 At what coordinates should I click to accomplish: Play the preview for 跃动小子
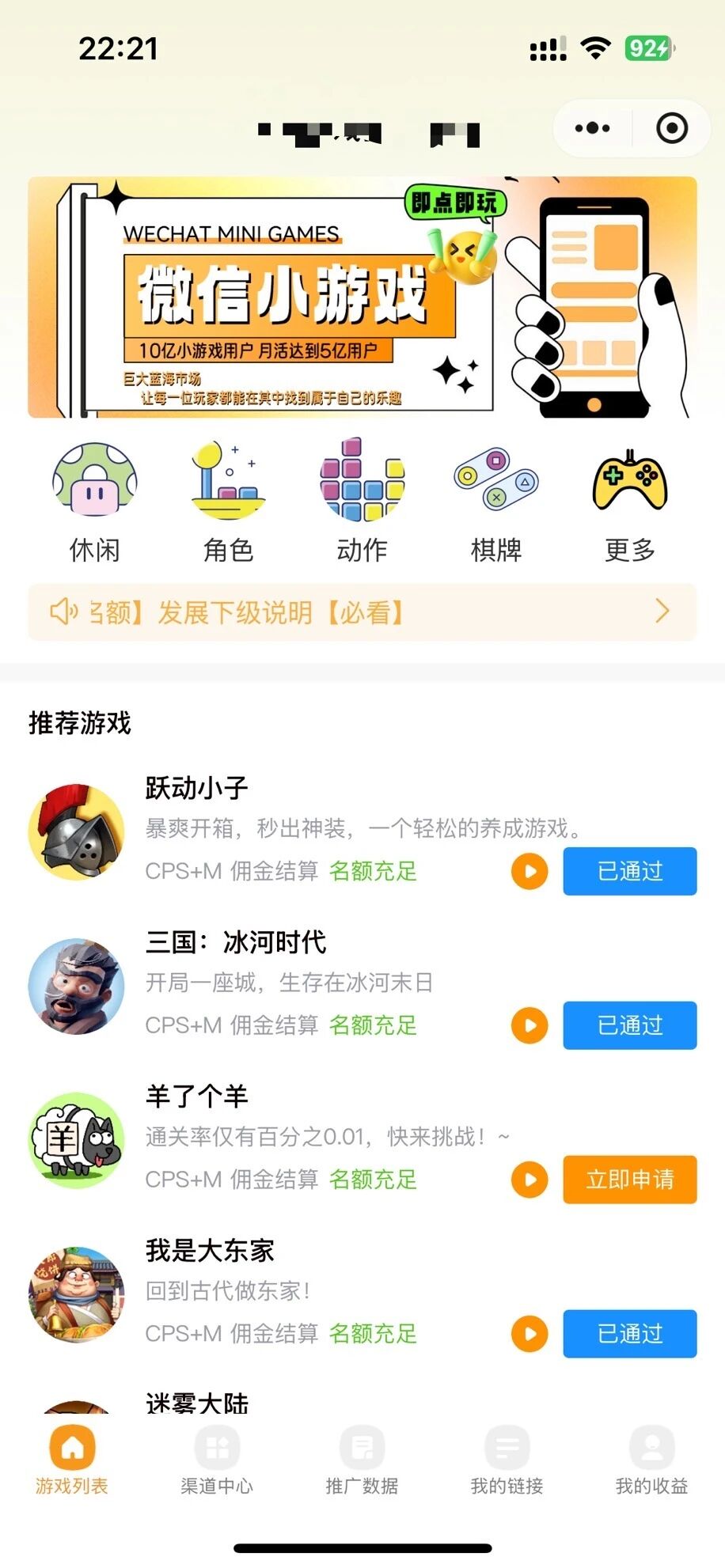click(530, 872)
